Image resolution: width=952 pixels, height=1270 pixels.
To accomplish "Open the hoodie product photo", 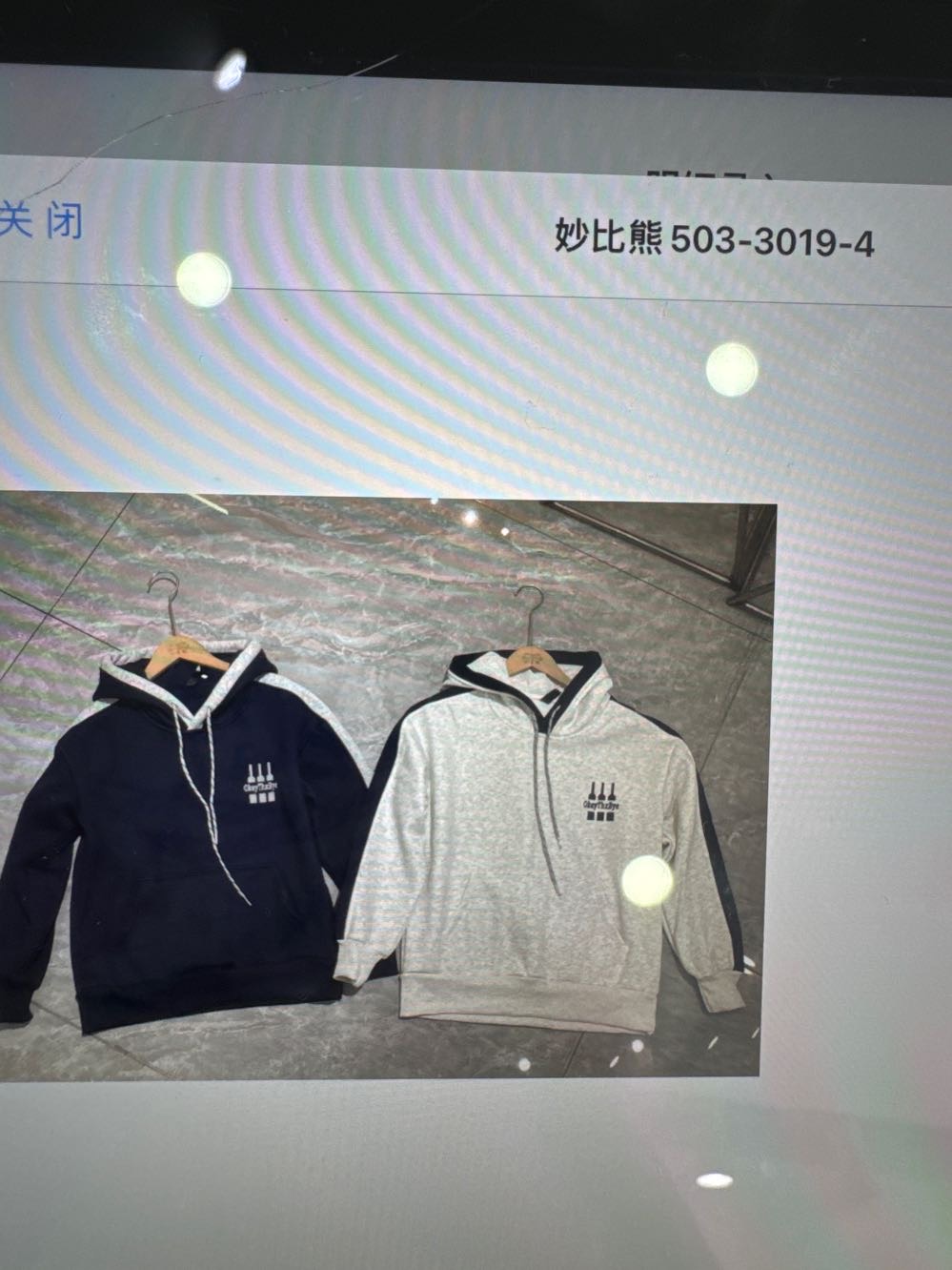I will point(381,788).
